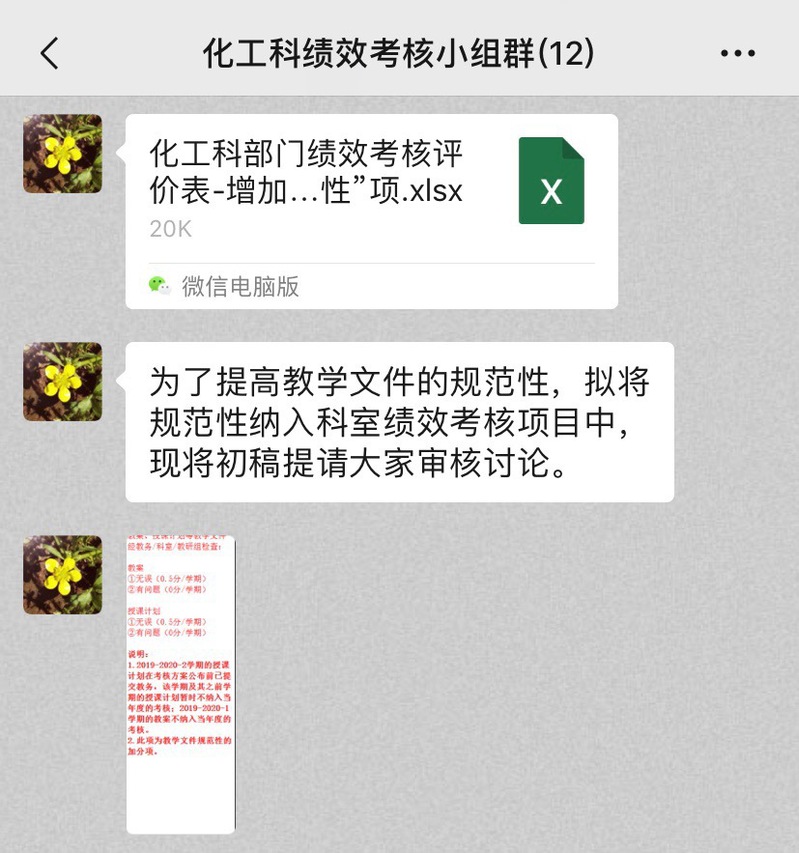Open the 化工科部门绩效考核评价表 xlsx file
The image size is (799, 853).
(371, 211)
